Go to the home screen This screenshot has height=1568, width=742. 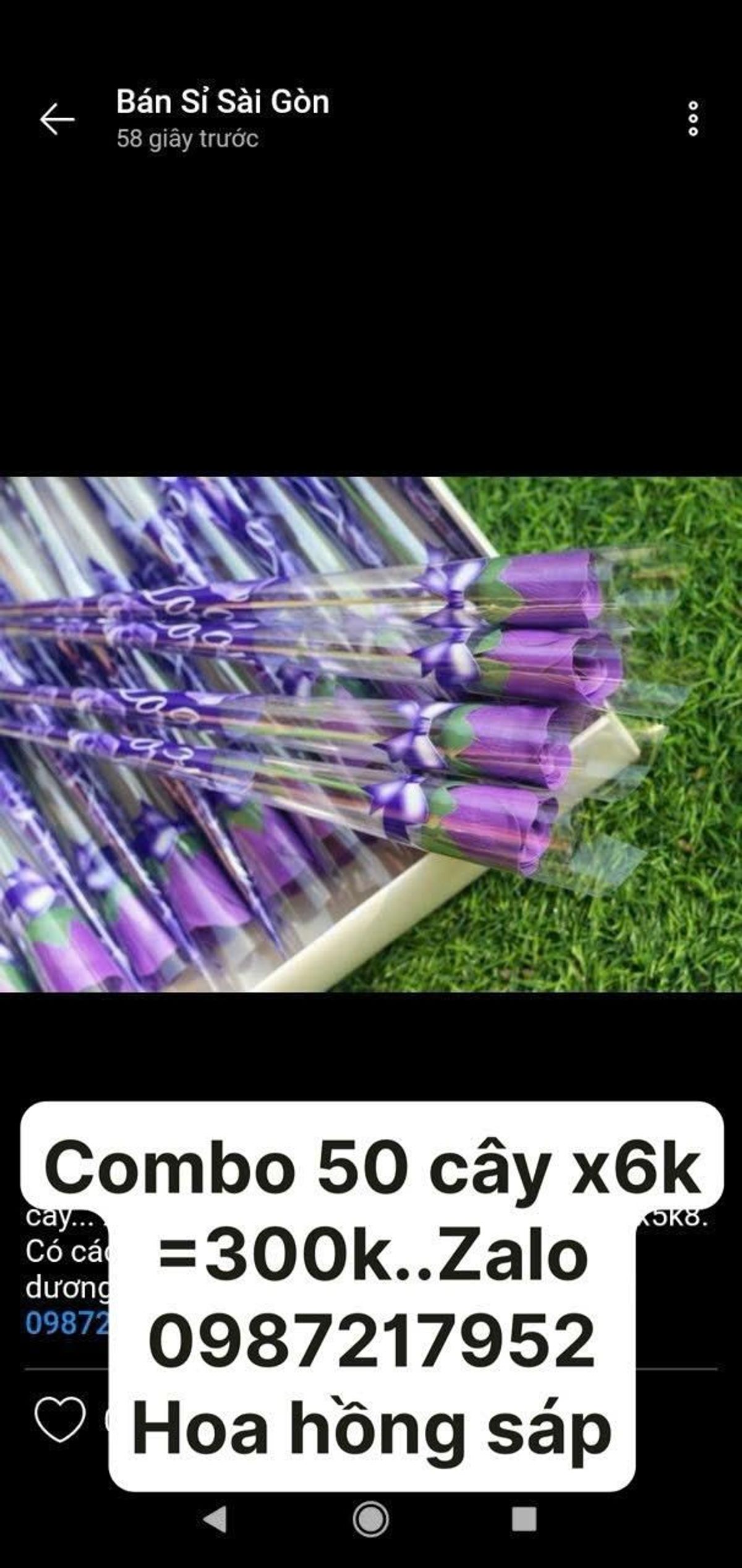[370, 1519]
